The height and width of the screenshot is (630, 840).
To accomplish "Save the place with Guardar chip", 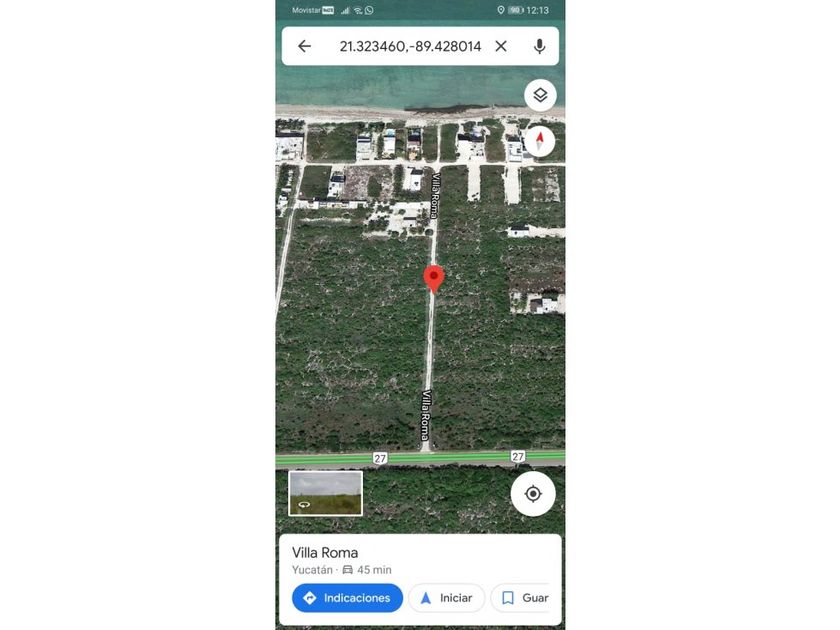I will tap(525, 598).
